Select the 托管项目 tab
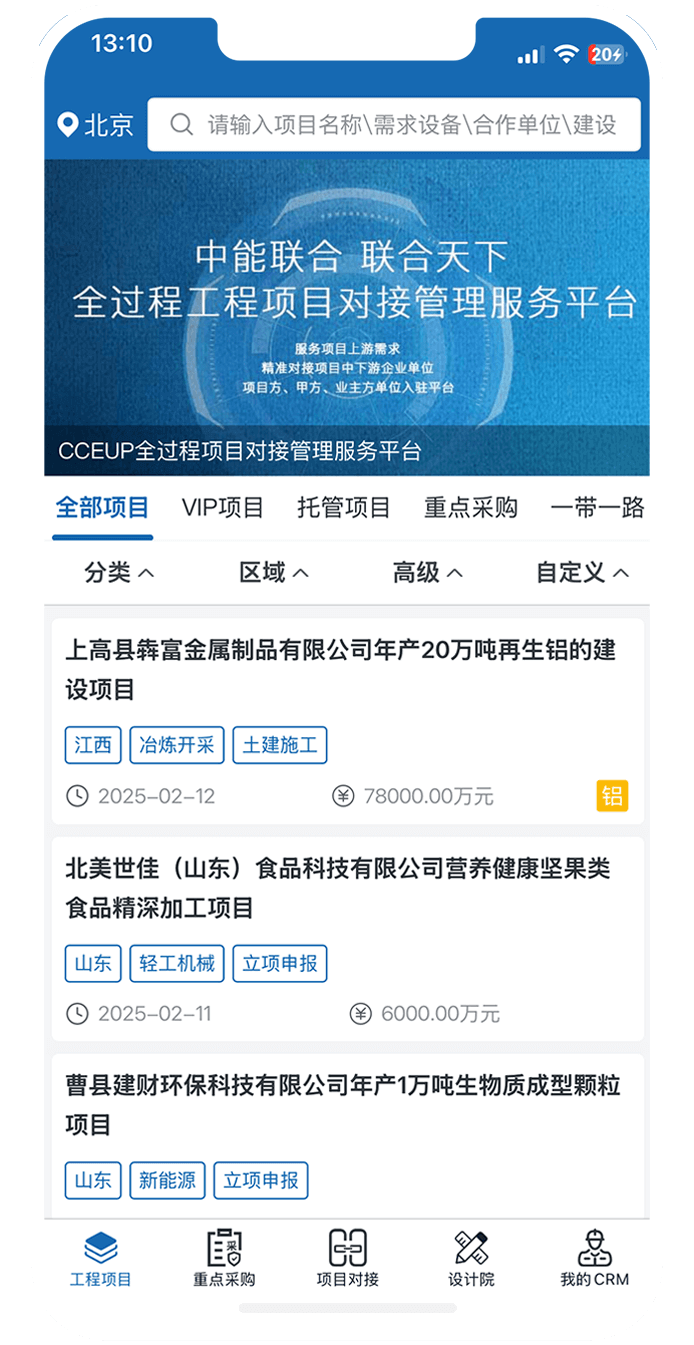 [343, 507]
